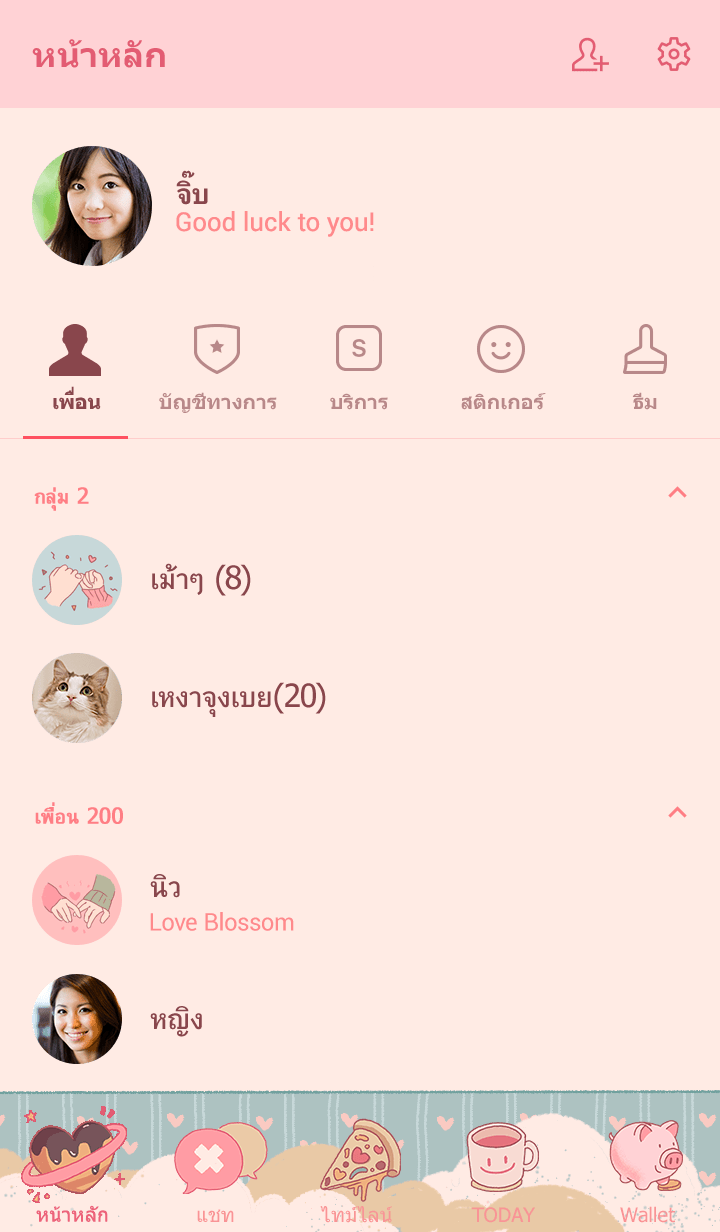This screenshot has height=1232, width=720.
Task: Open the group เหงาจุงเบย(20)
Action: [238, 698]
